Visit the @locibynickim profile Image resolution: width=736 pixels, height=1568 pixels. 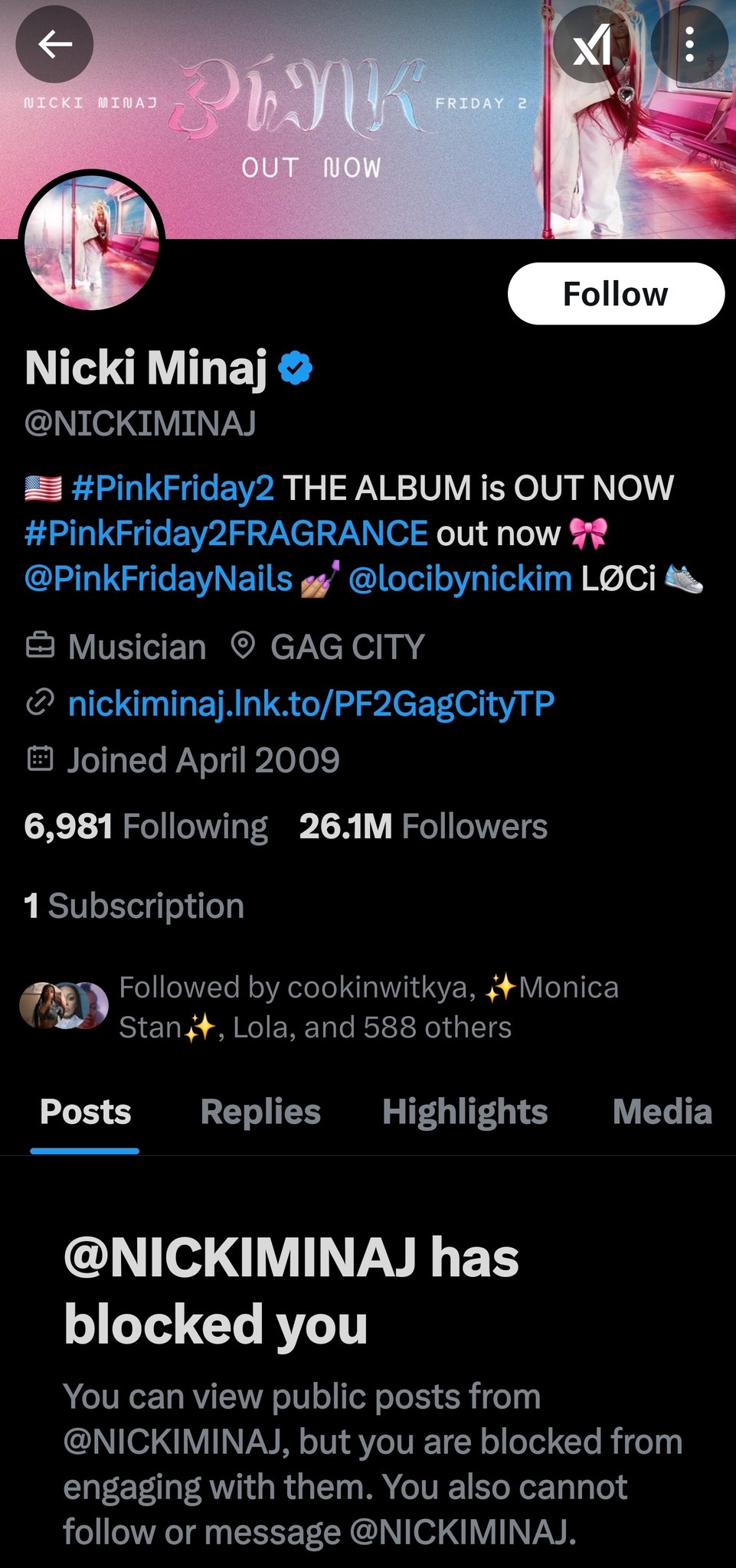point(460,579)
